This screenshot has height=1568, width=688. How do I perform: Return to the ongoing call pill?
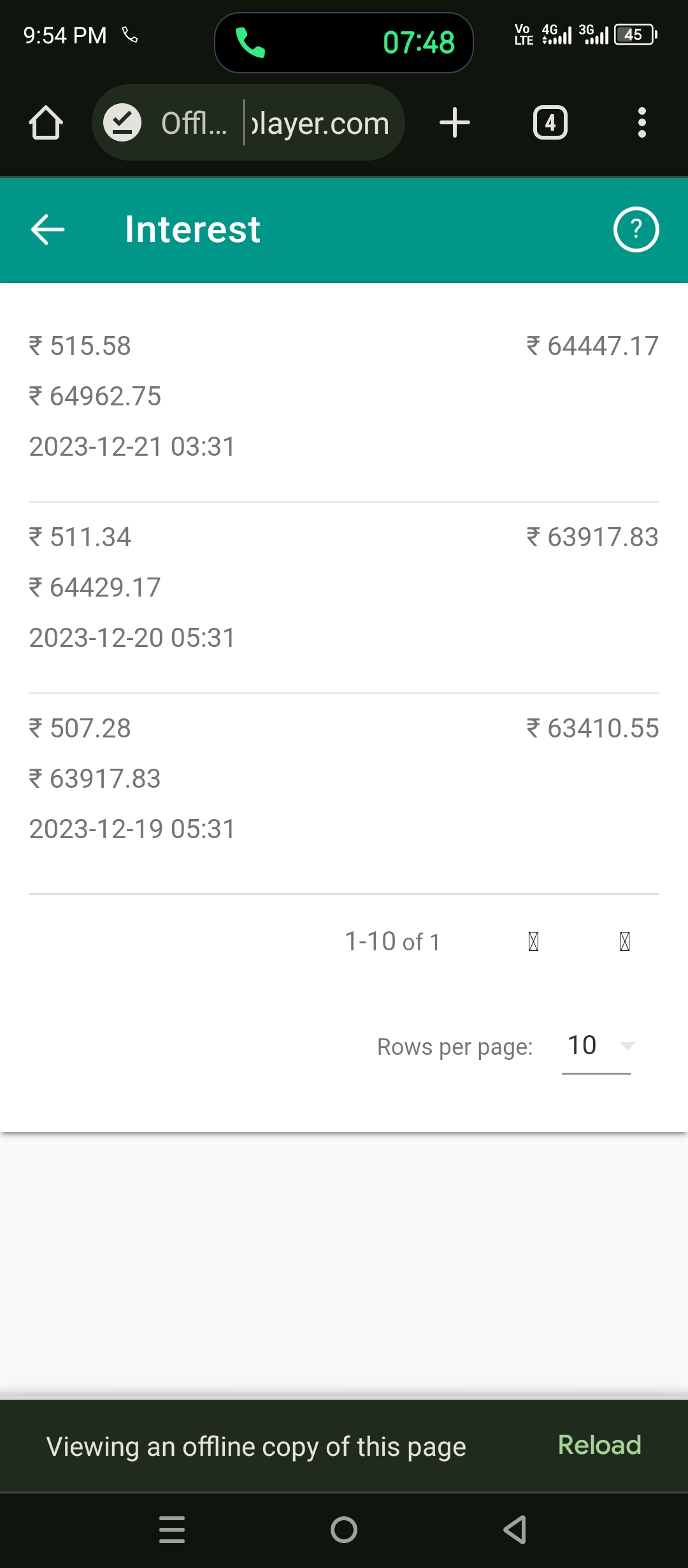344,43
